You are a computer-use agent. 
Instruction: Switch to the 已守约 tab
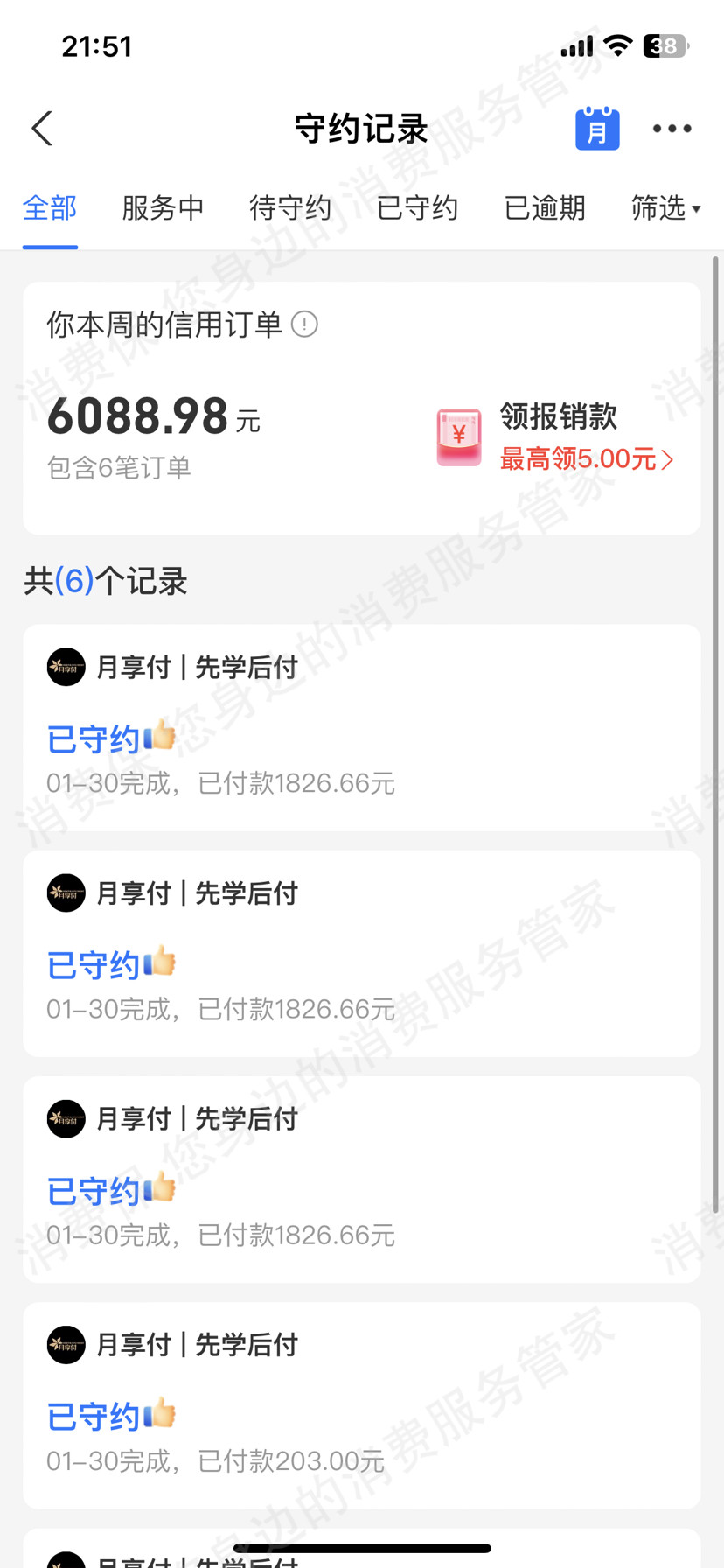pos(417,208)
